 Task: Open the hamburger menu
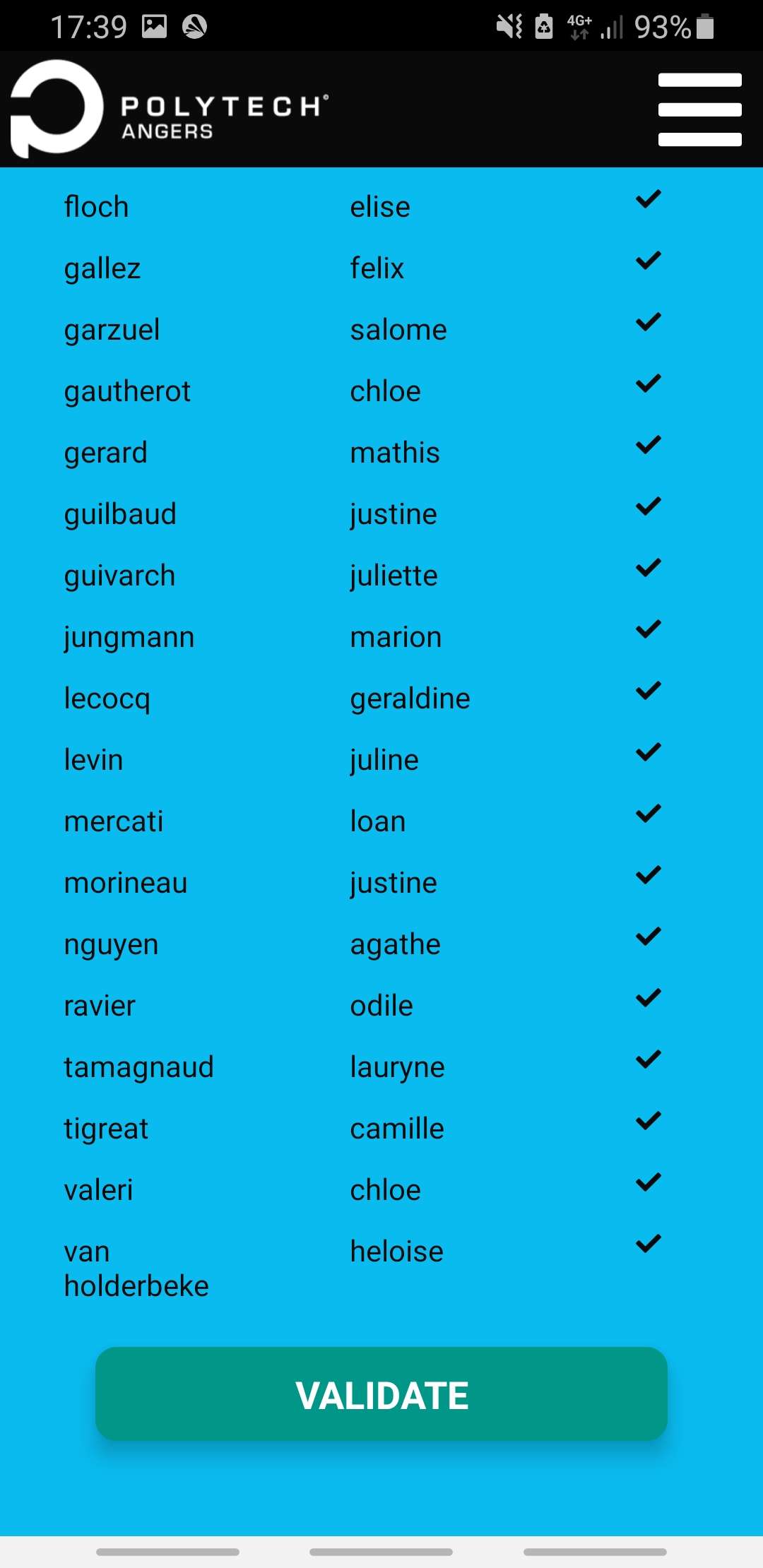[699, 109]
